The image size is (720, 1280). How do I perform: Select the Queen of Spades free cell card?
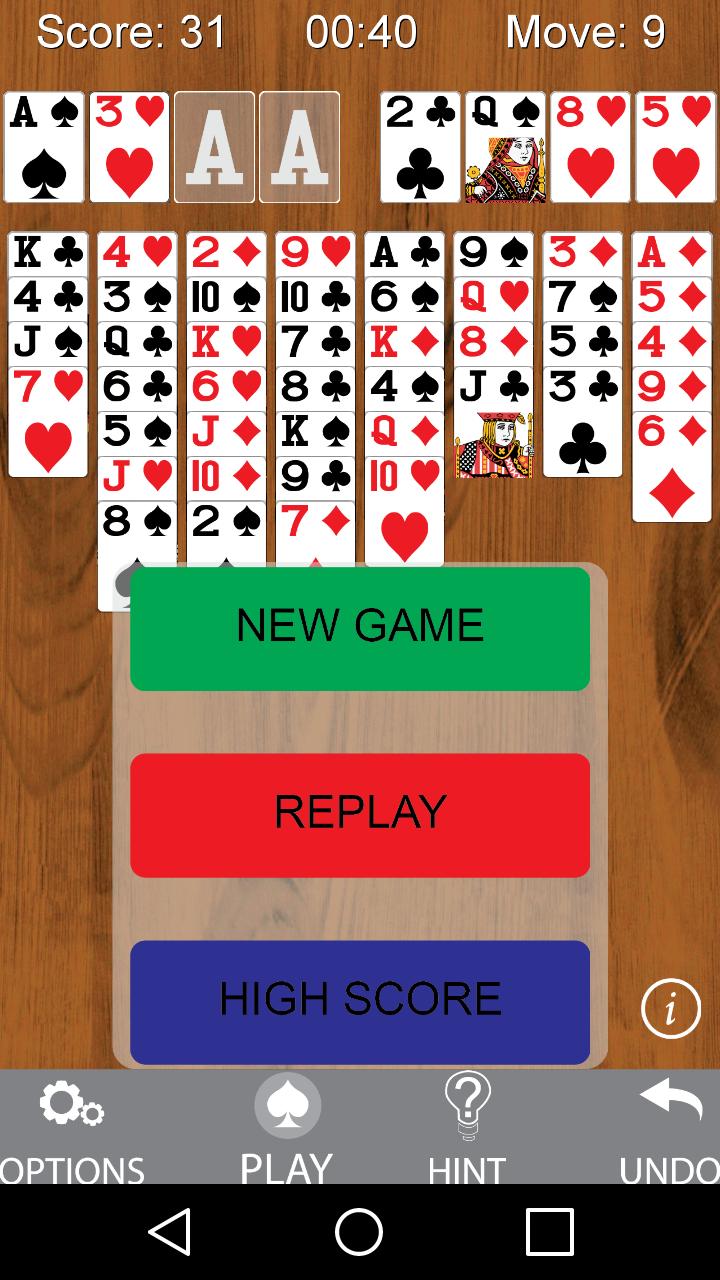pos(505,147)
